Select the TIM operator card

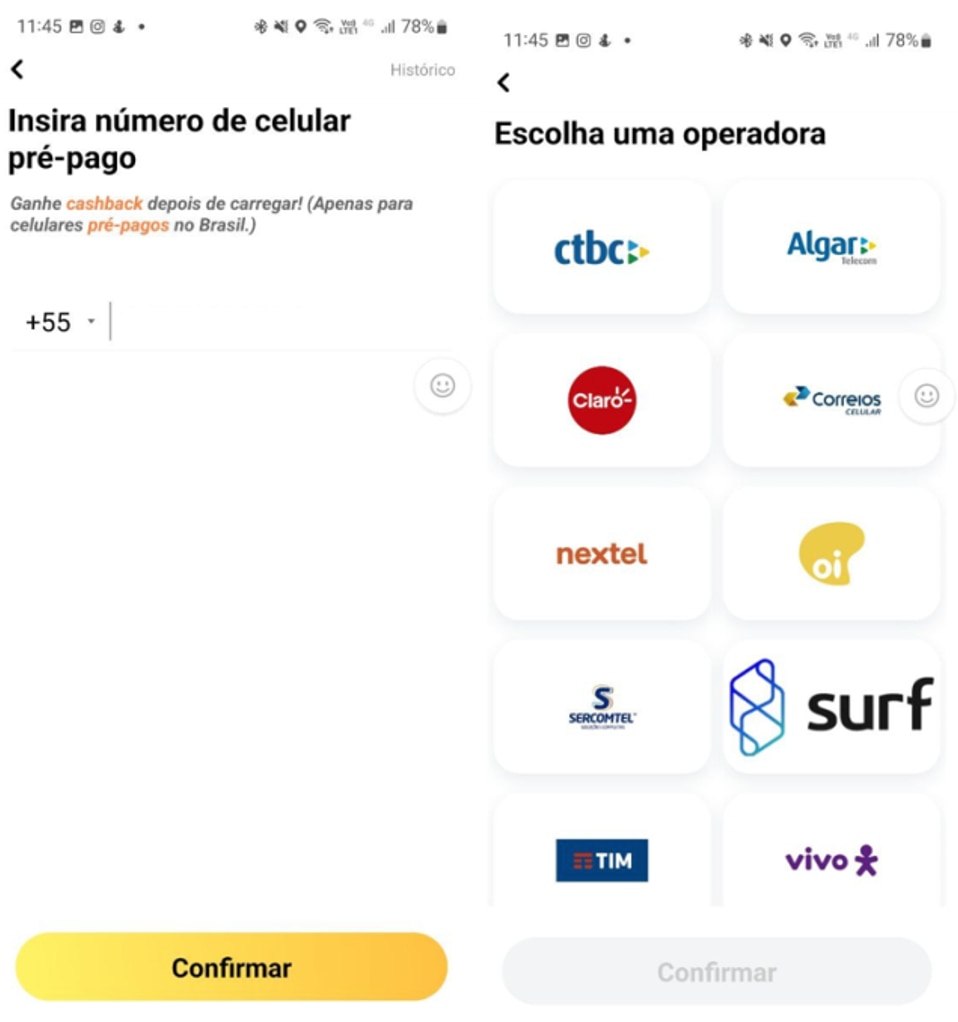click(602, 855)
